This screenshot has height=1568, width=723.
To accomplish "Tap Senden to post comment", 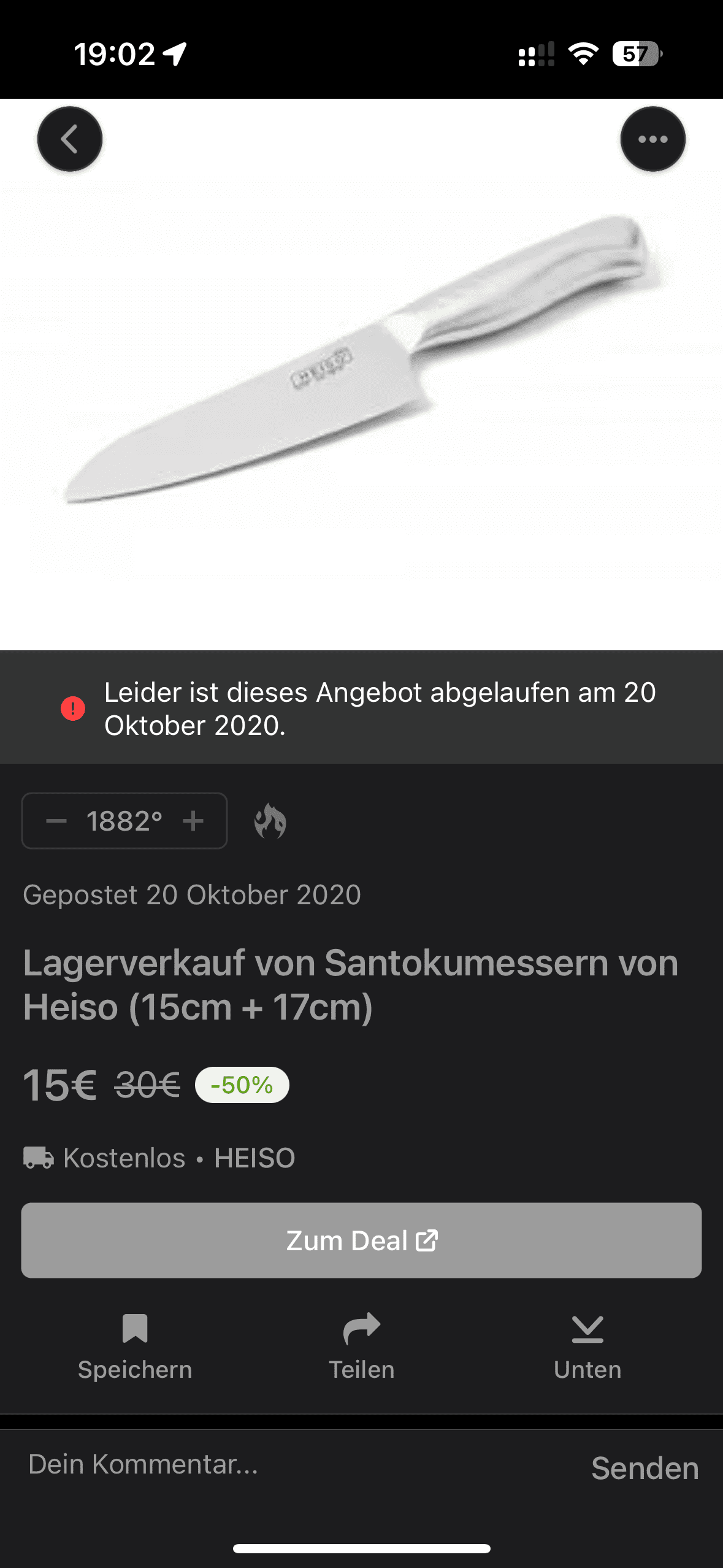I will [645, 1468].
